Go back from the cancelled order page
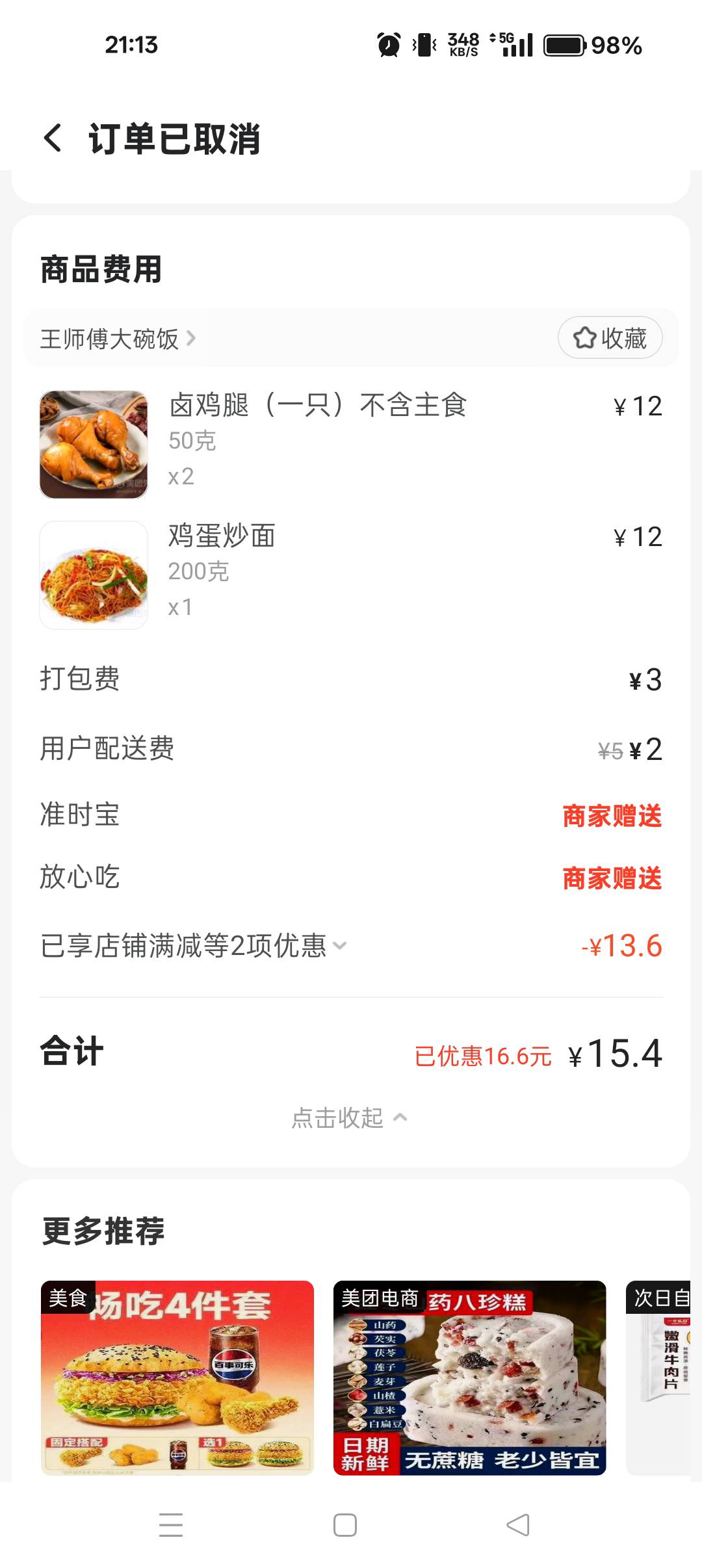 click(x=53, y=138)
